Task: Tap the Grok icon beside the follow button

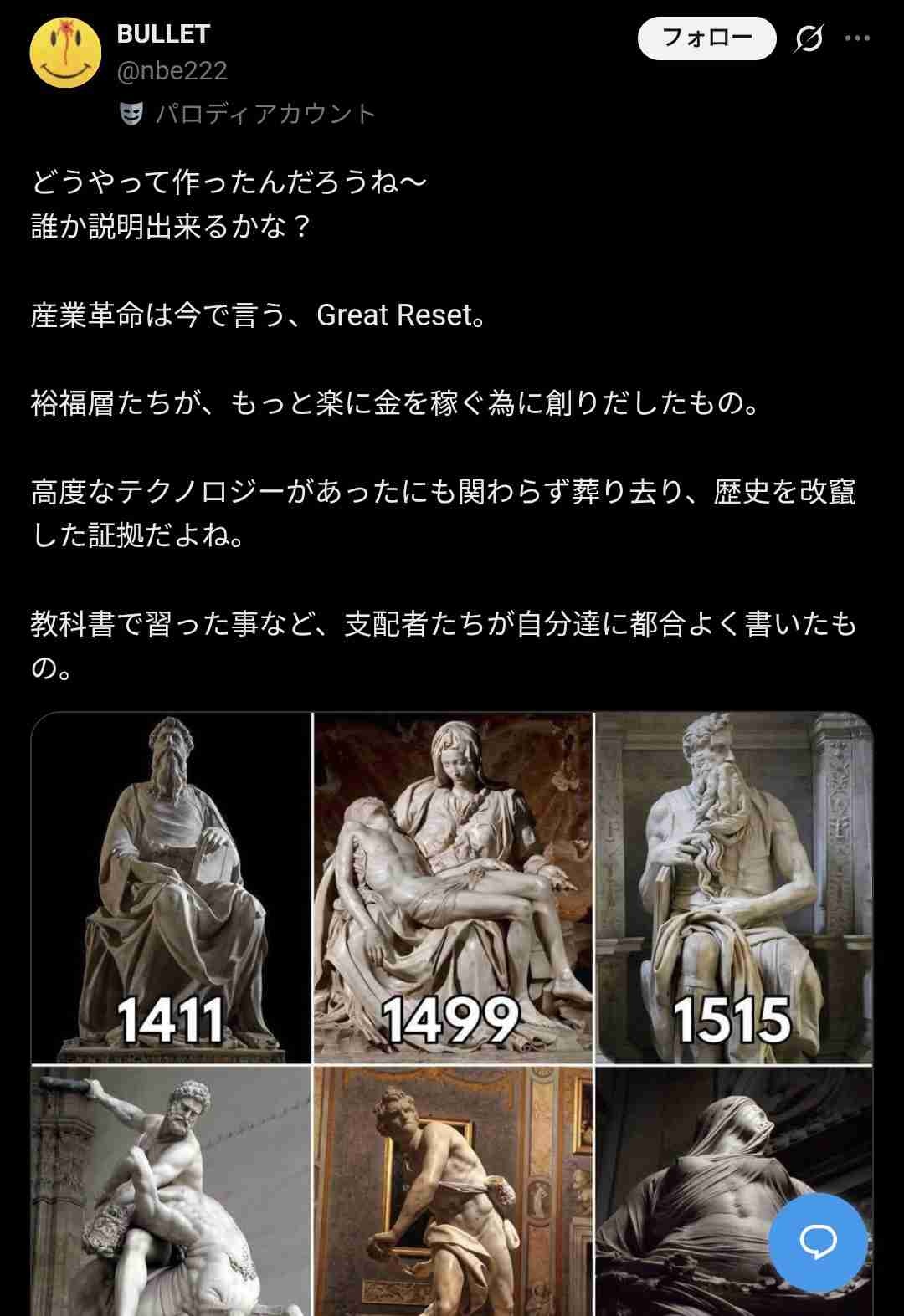Action: pos(809,38)
